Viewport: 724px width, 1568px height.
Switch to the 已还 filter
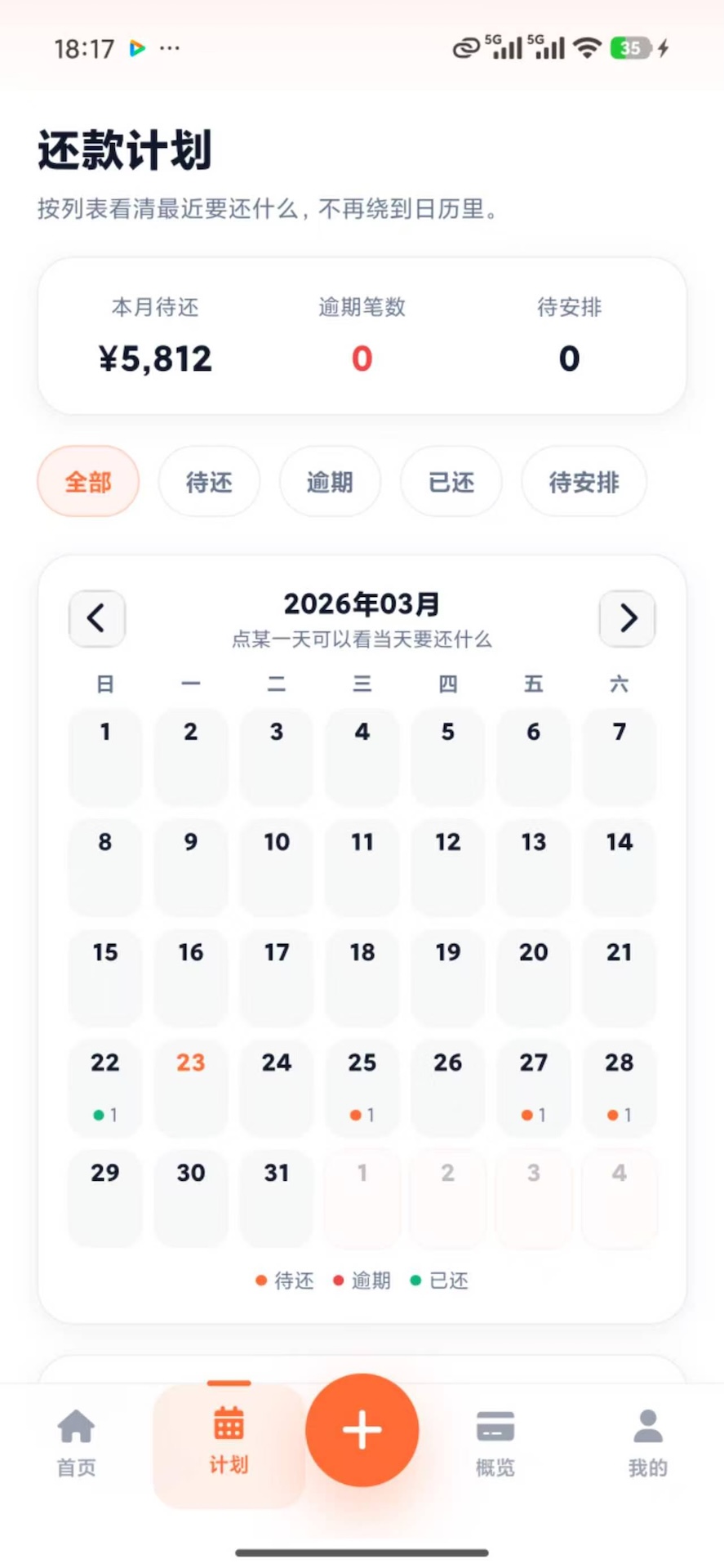tap(451, 482)
